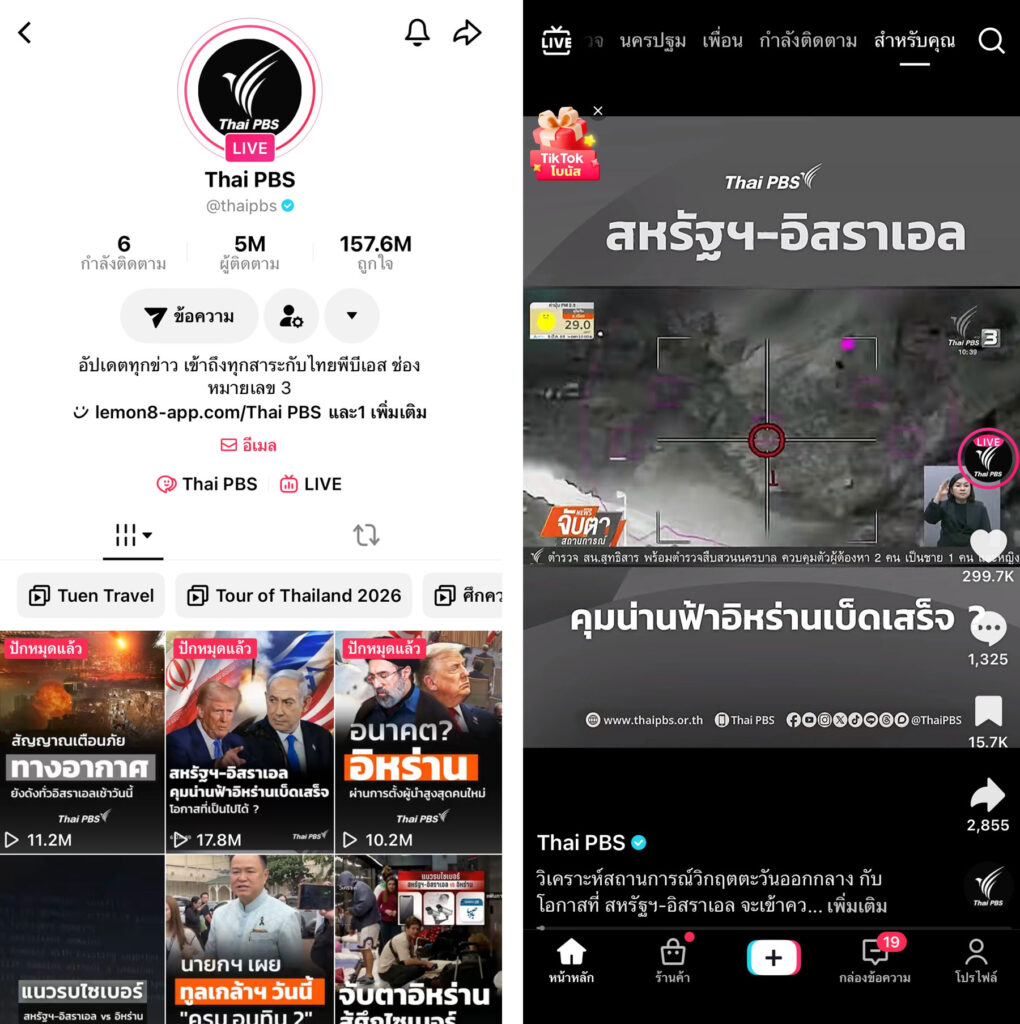This screenshot has width=1020, height=1024.
Task: Play the pinned video with 17.8M views
Action: pyautogui.click(x=249, y=741)
